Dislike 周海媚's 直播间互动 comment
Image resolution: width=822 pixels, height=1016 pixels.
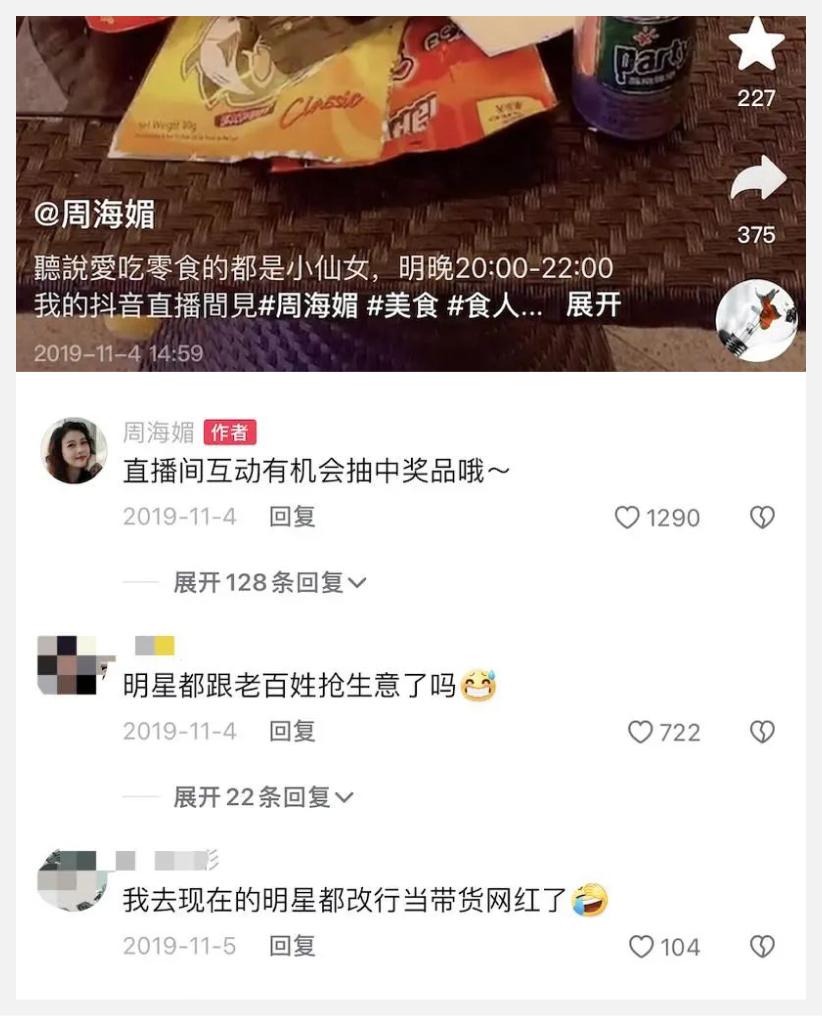(762, 518)
